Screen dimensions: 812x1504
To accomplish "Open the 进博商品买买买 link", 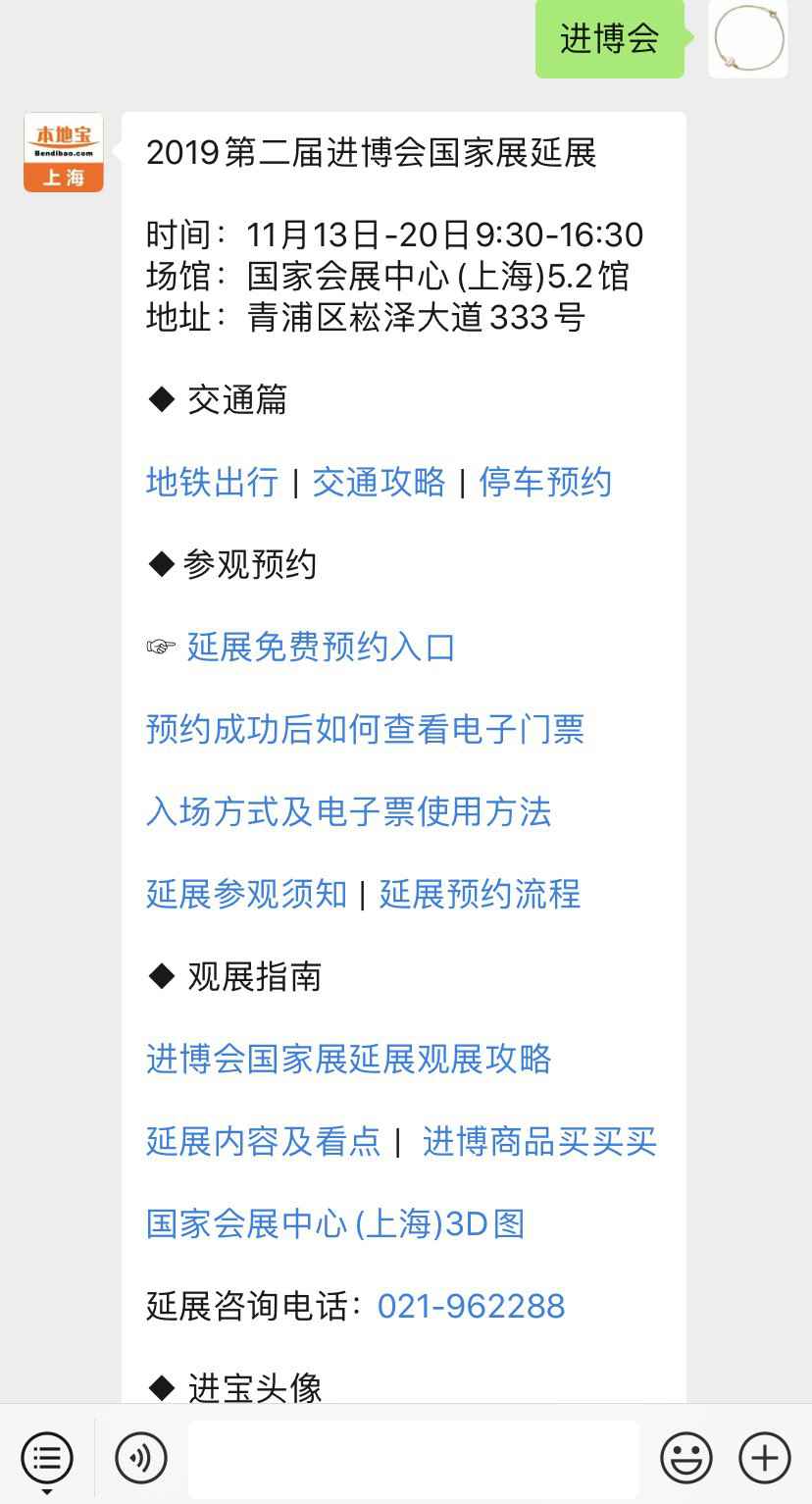I will pyautogui.click(x=539, y=1142).
